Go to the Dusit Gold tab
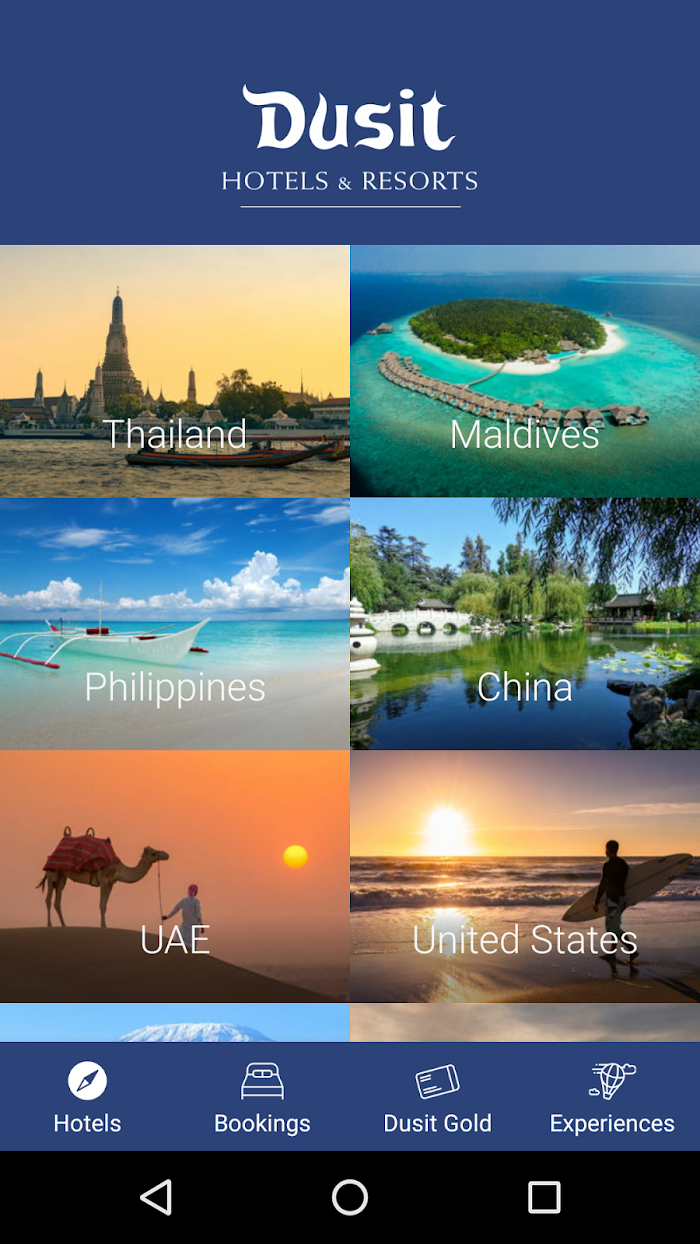 click(437, 1097)
